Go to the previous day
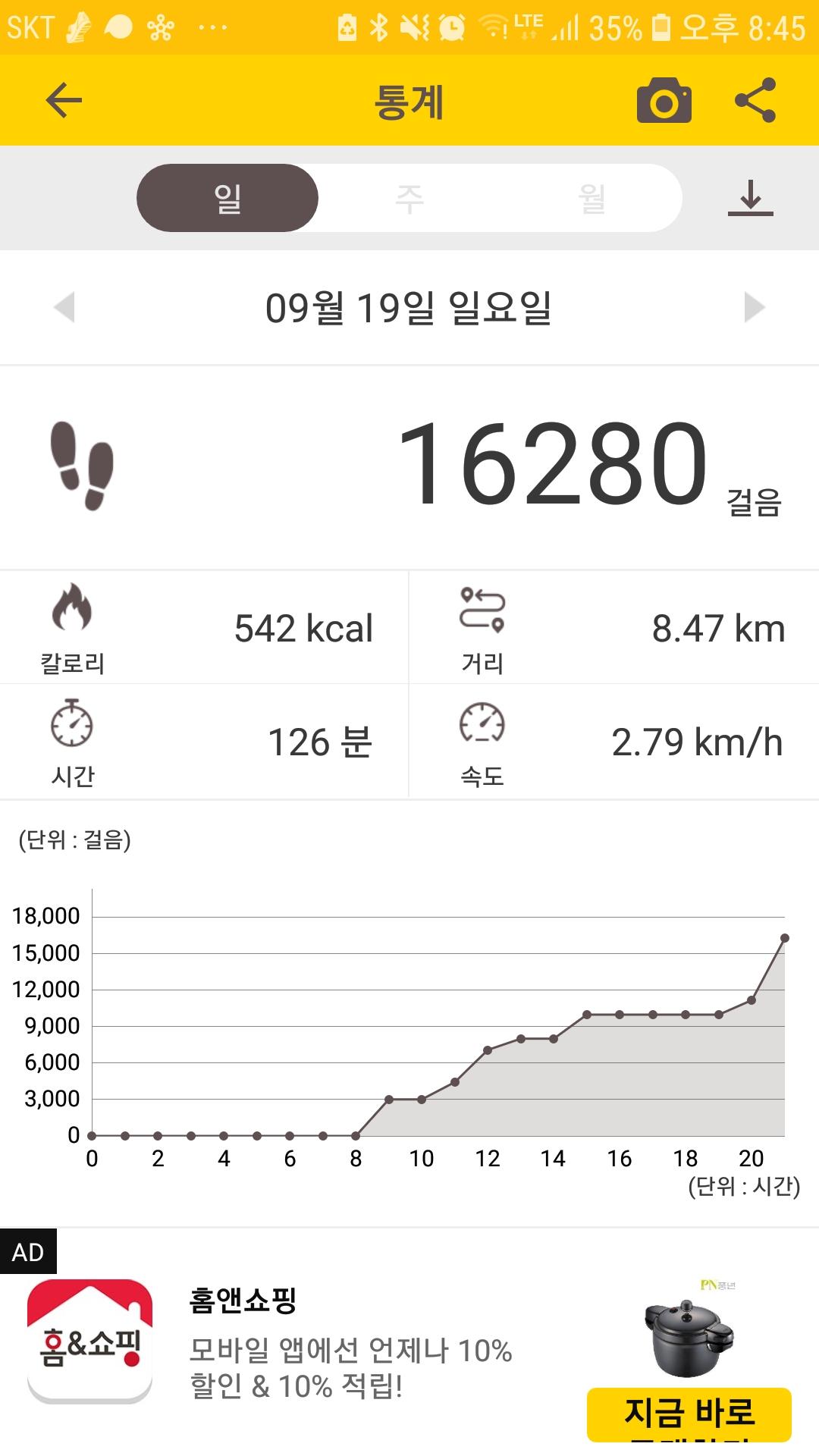Image resolution: width=819 pixels, height=1456 pixels. pos(65,307)
